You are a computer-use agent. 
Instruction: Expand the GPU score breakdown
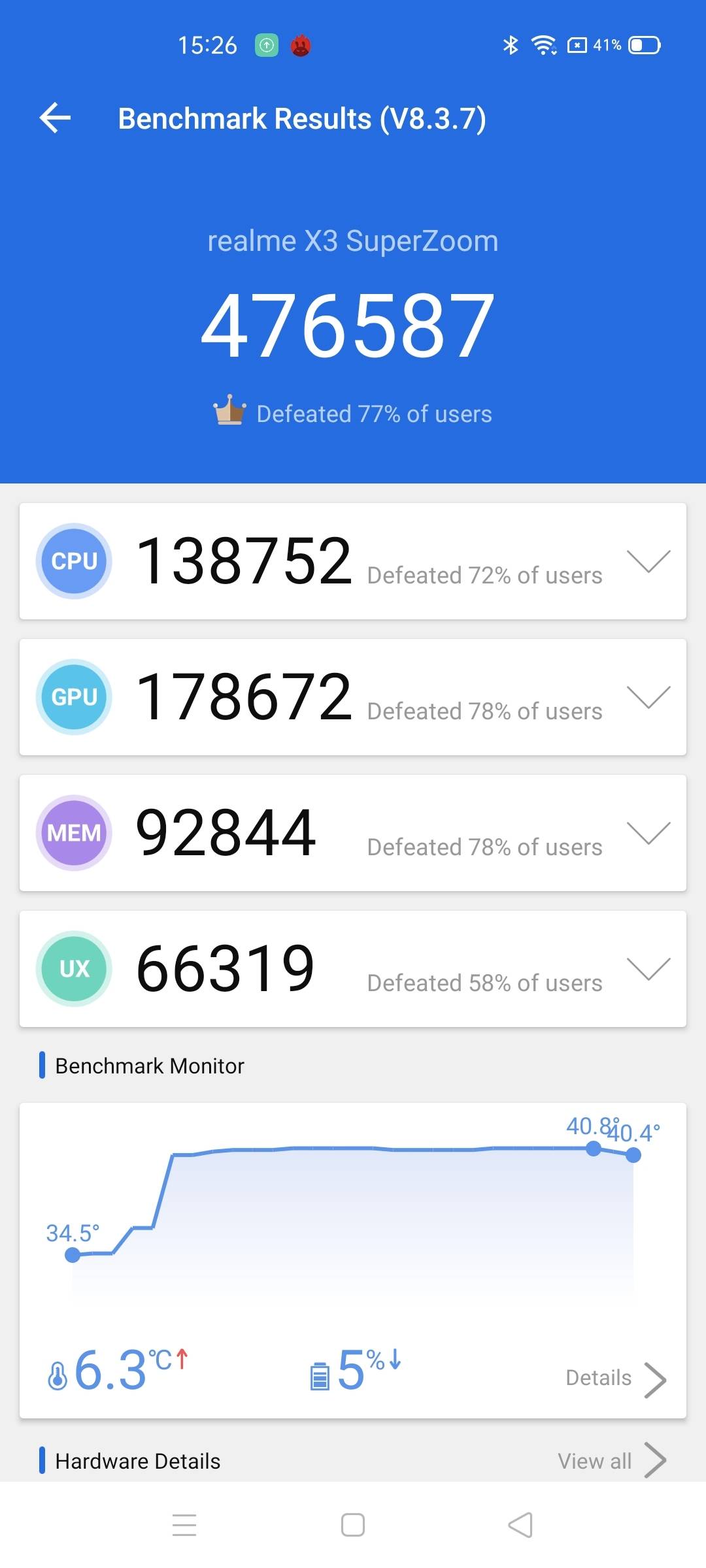(648, 697)
